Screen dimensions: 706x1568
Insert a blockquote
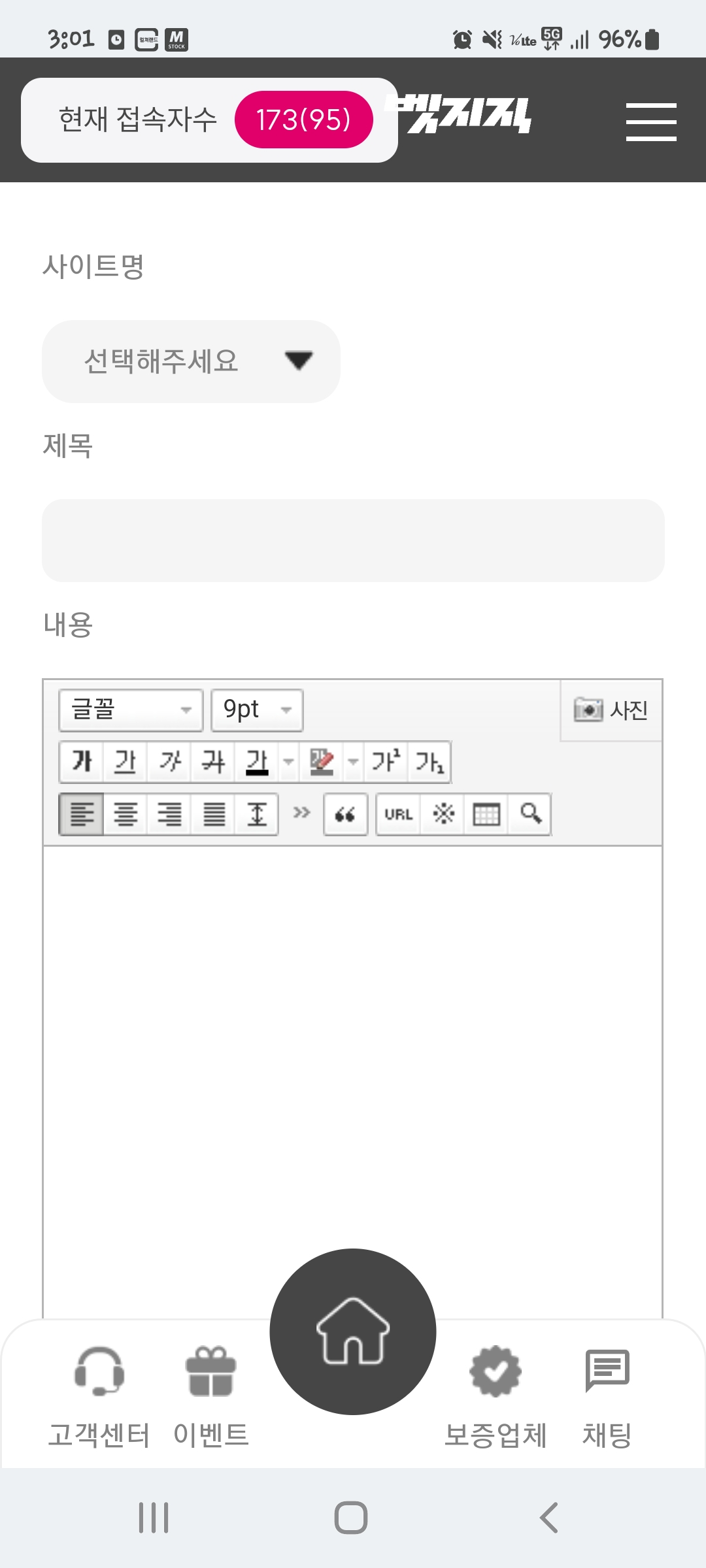(345, 814)
